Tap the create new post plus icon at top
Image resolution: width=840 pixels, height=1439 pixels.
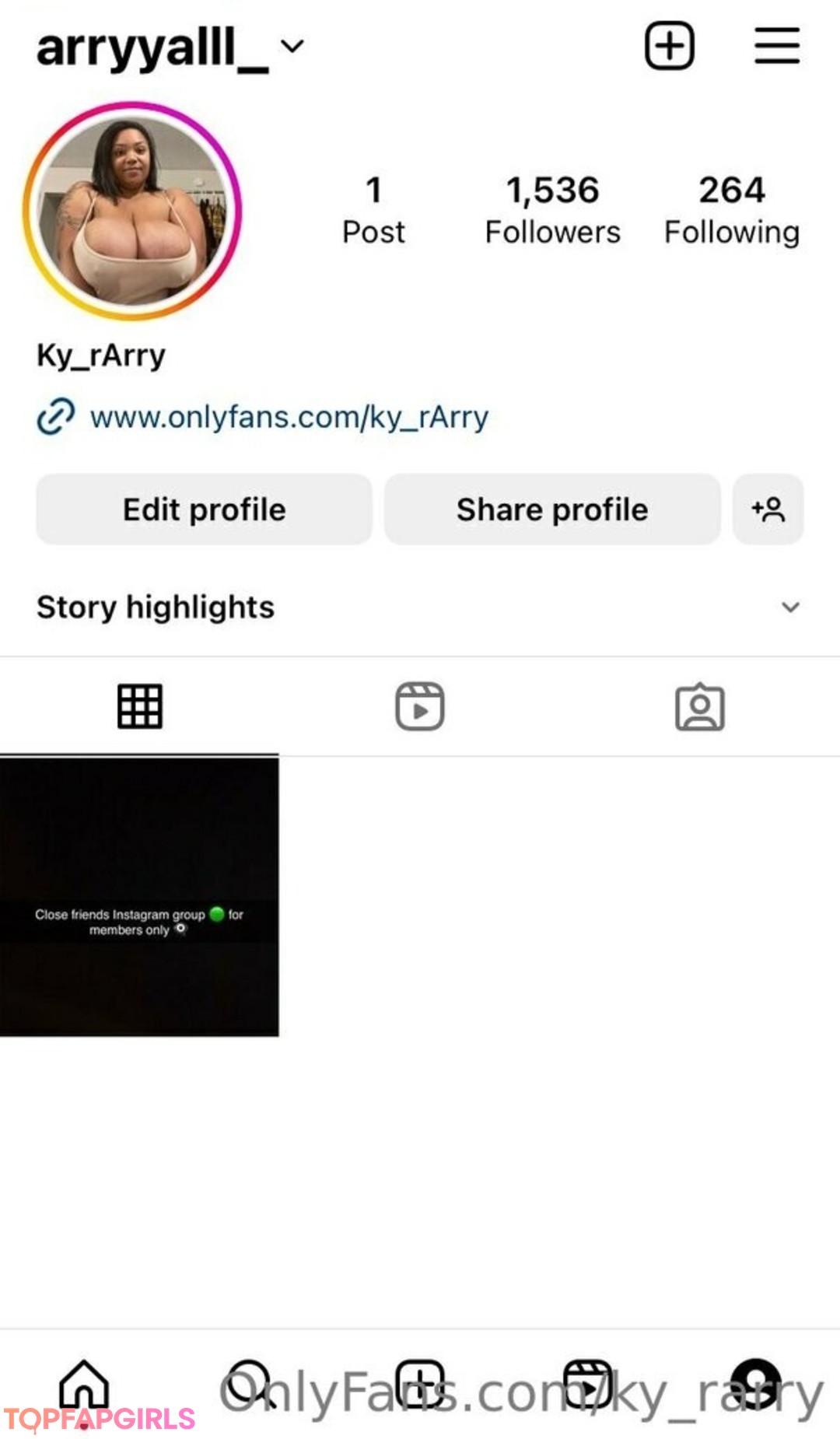coord(669,46)
